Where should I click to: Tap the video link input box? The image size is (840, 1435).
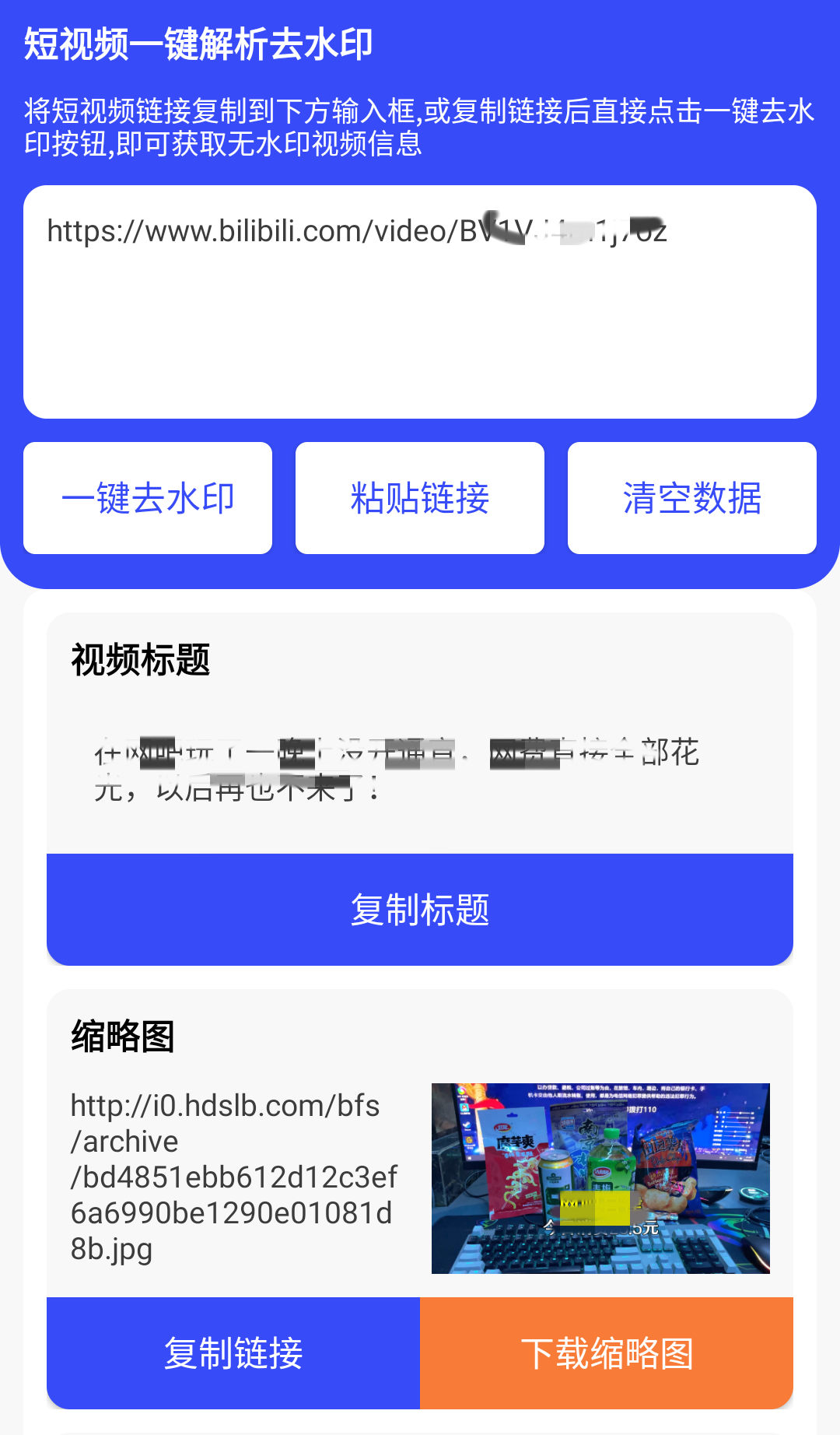click(x=420, y=302)
